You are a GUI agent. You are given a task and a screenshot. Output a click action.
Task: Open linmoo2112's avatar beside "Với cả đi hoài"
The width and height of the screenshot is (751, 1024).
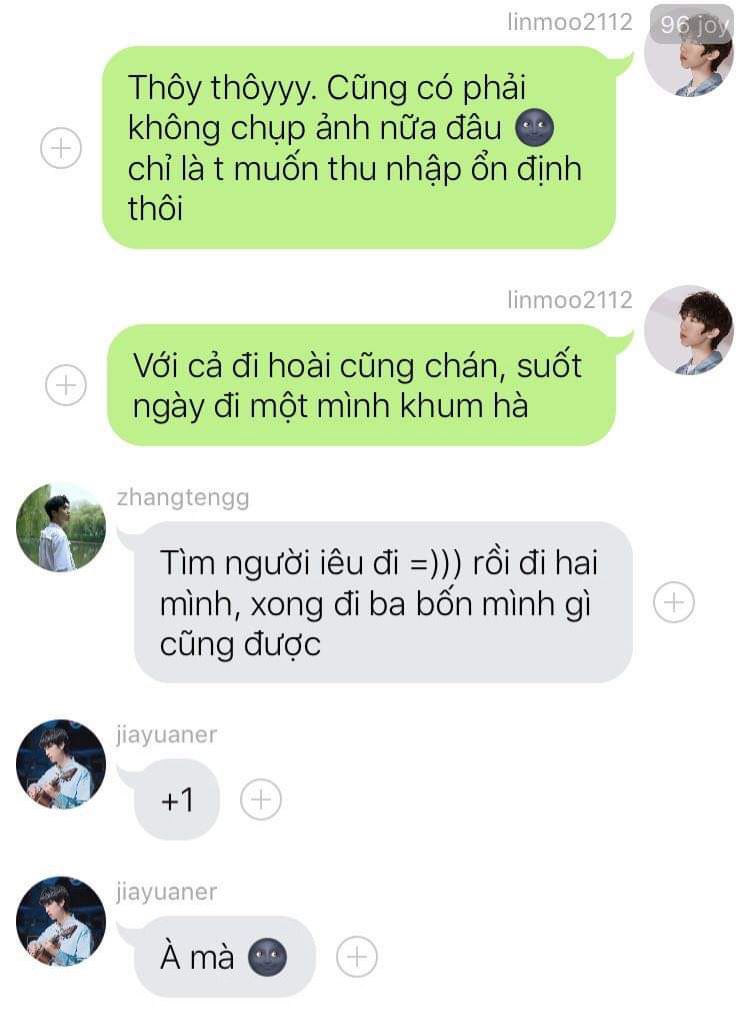tap(689, 330)
